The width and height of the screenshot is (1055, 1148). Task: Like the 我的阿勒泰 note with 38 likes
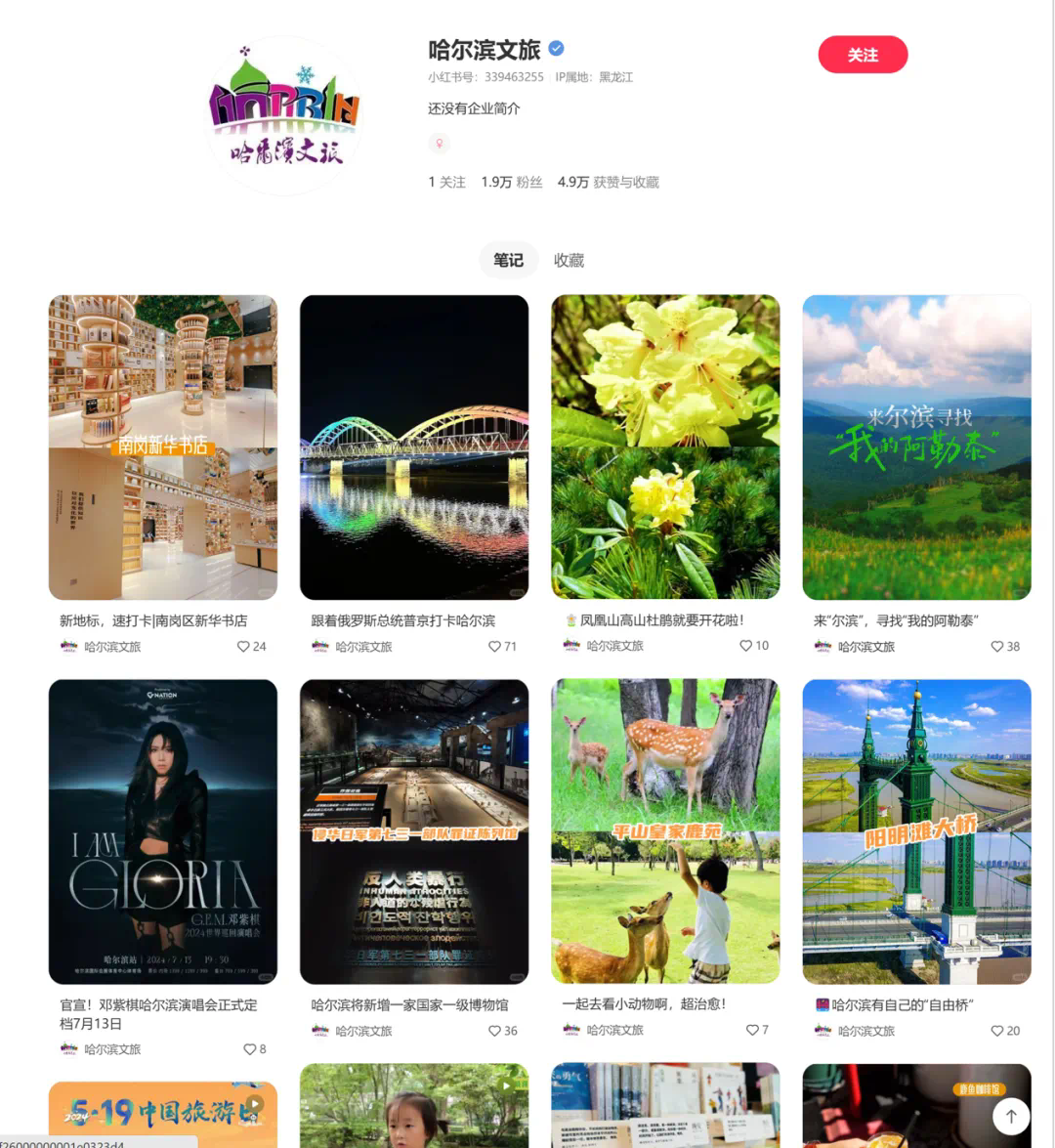coord(997,646)
